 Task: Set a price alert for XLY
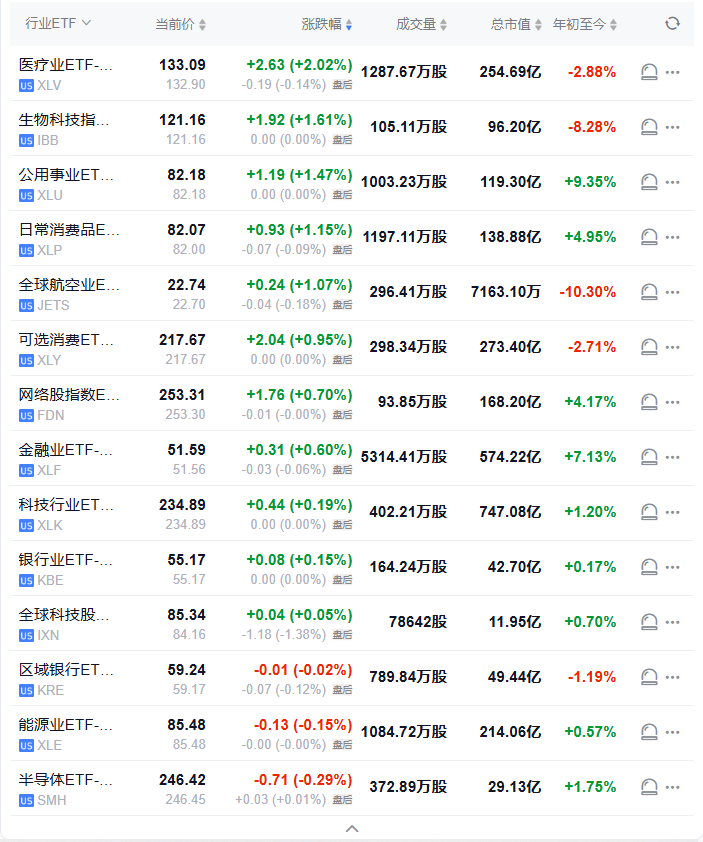click(649, 347)
